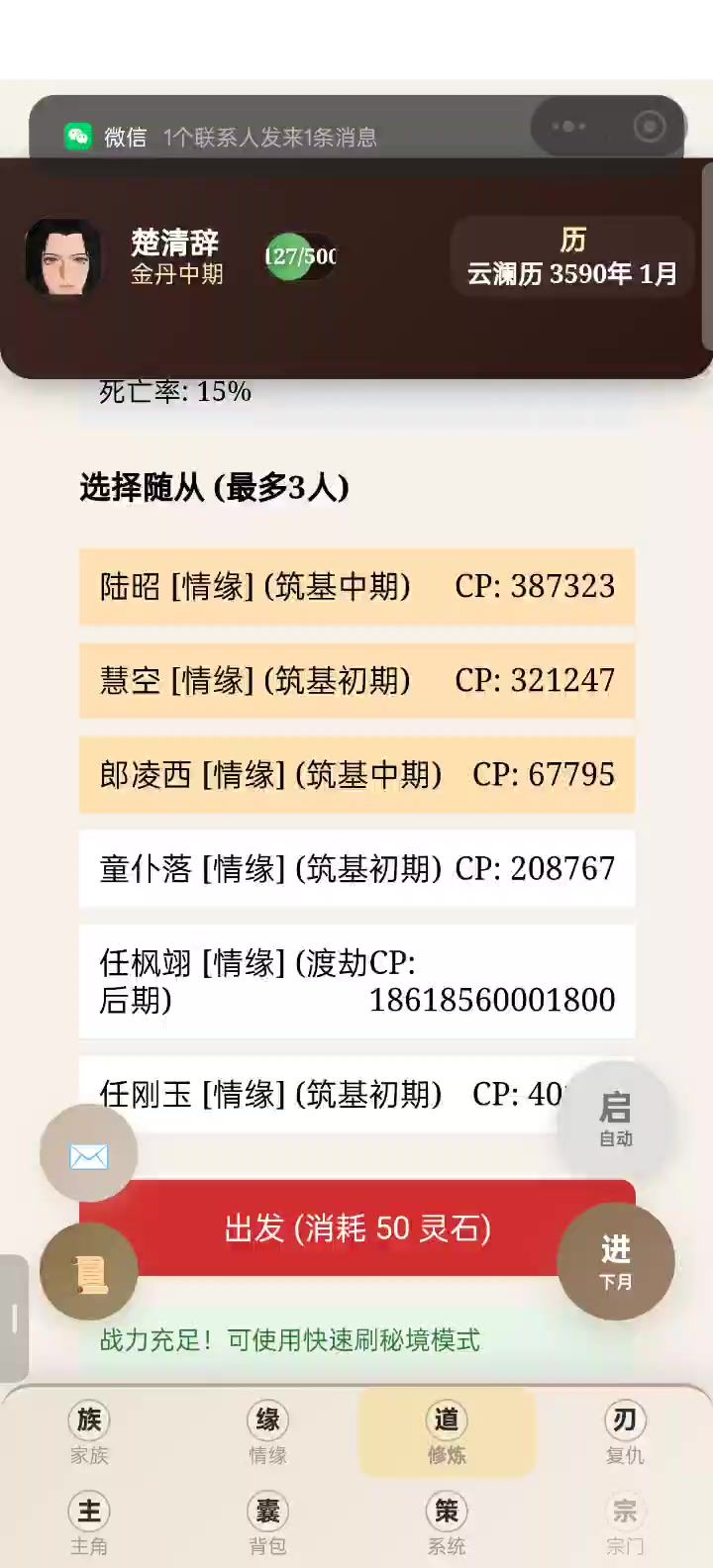Open the 背包 tab
This screenshot has width=713, height=1568.
[x=267, y=1523]
